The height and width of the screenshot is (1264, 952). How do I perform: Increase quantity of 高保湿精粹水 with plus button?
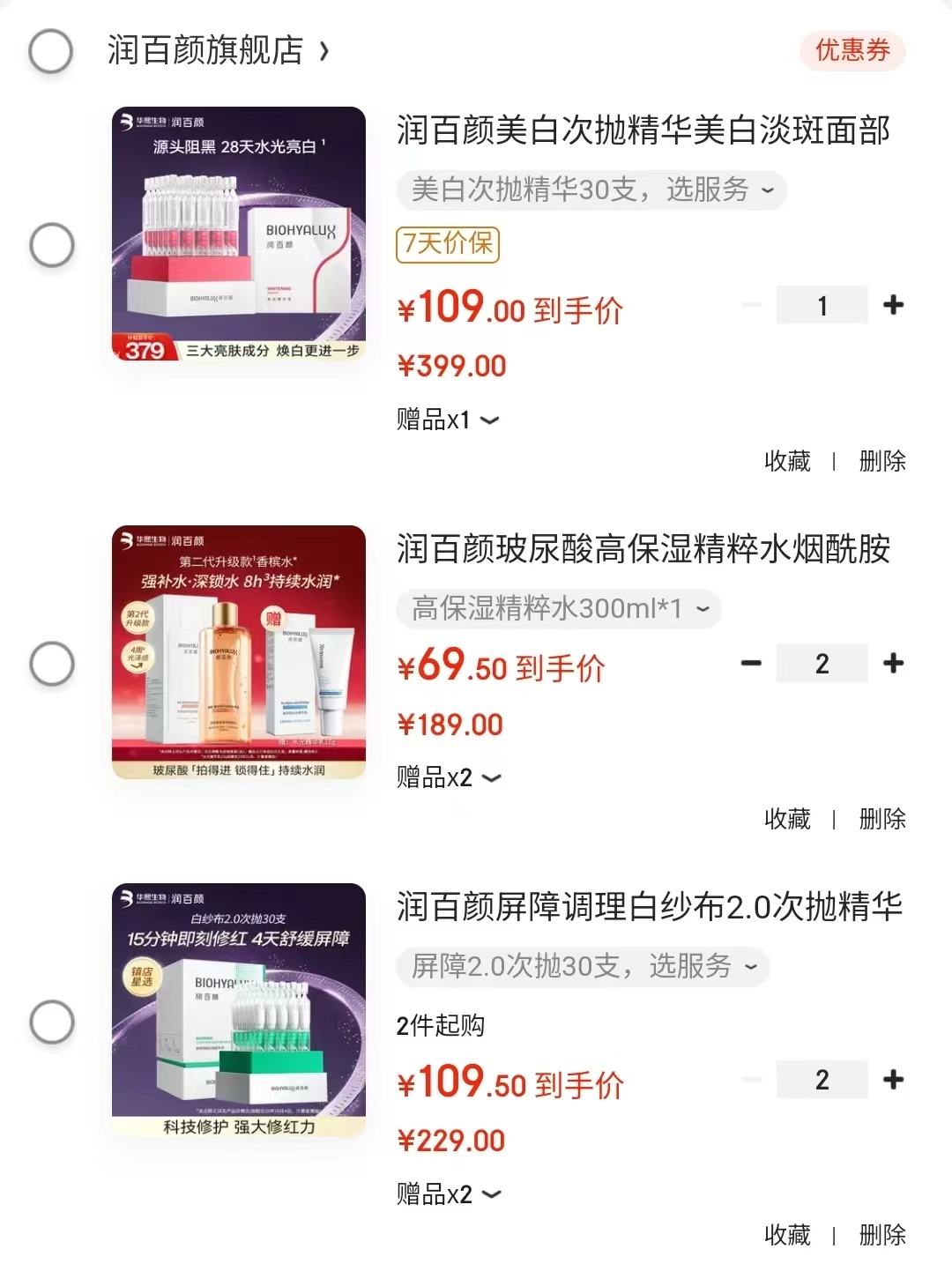coord(894,662)
